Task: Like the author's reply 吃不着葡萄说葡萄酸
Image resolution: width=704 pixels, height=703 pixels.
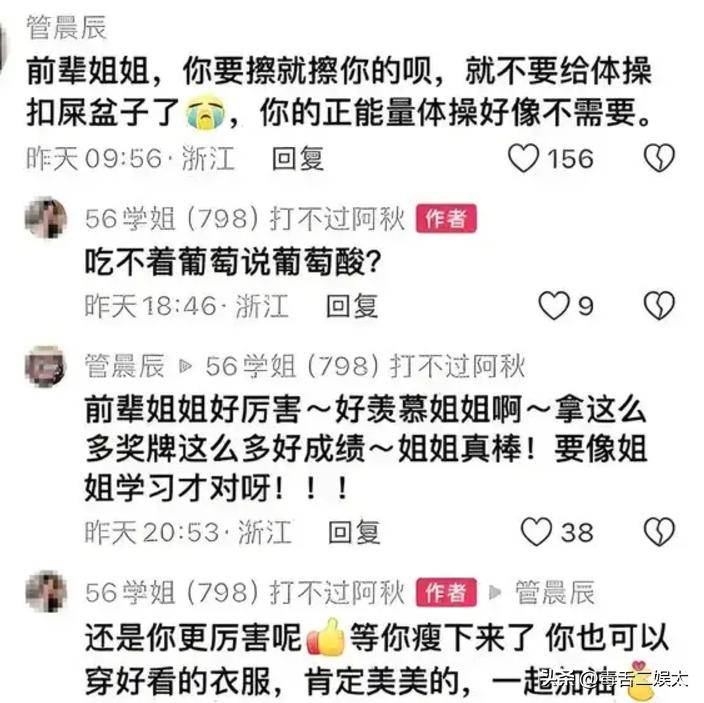Action: click(x=553, y=305)
